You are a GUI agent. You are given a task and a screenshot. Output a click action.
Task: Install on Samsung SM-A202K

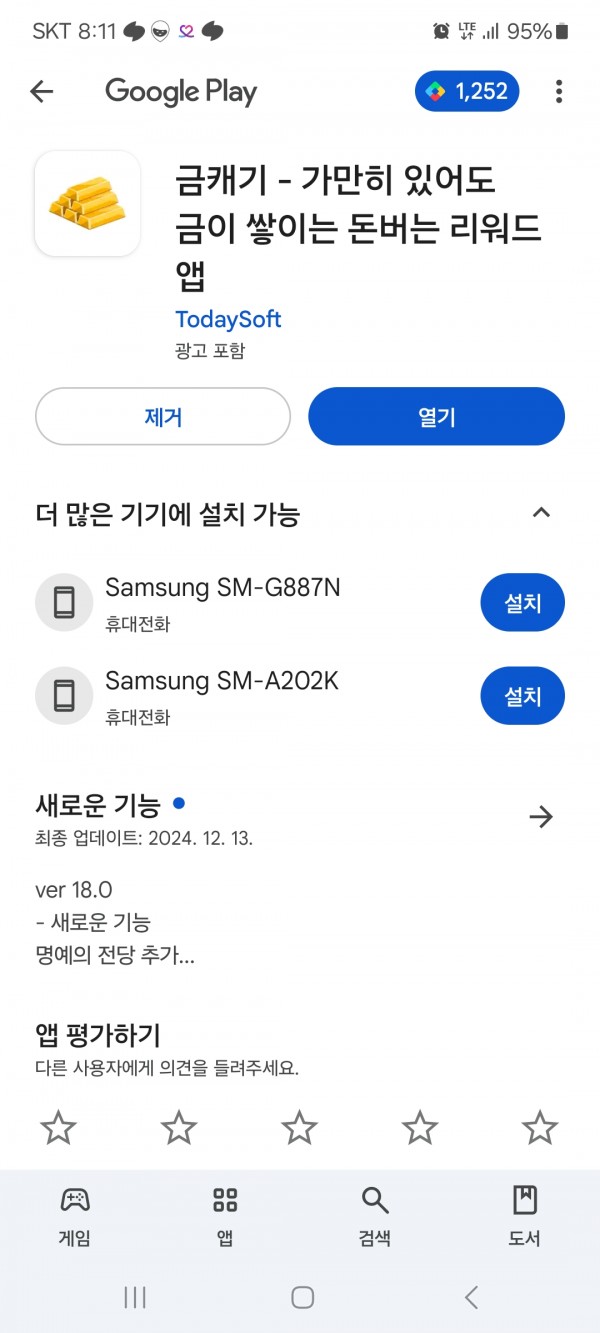pos(522,695)
